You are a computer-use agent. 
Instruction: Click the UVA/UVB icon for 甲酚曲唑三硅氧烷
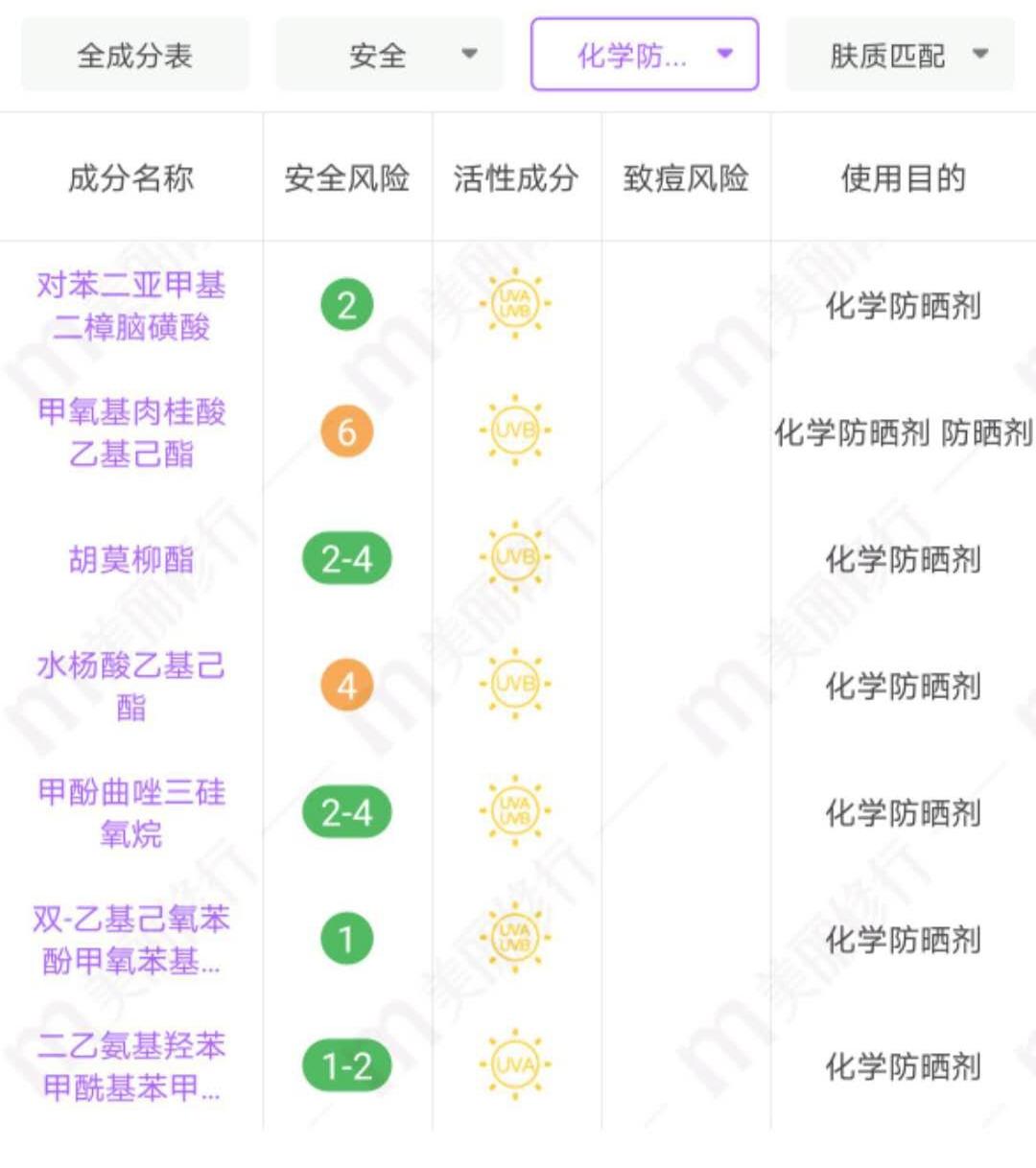tap(515, 810)
